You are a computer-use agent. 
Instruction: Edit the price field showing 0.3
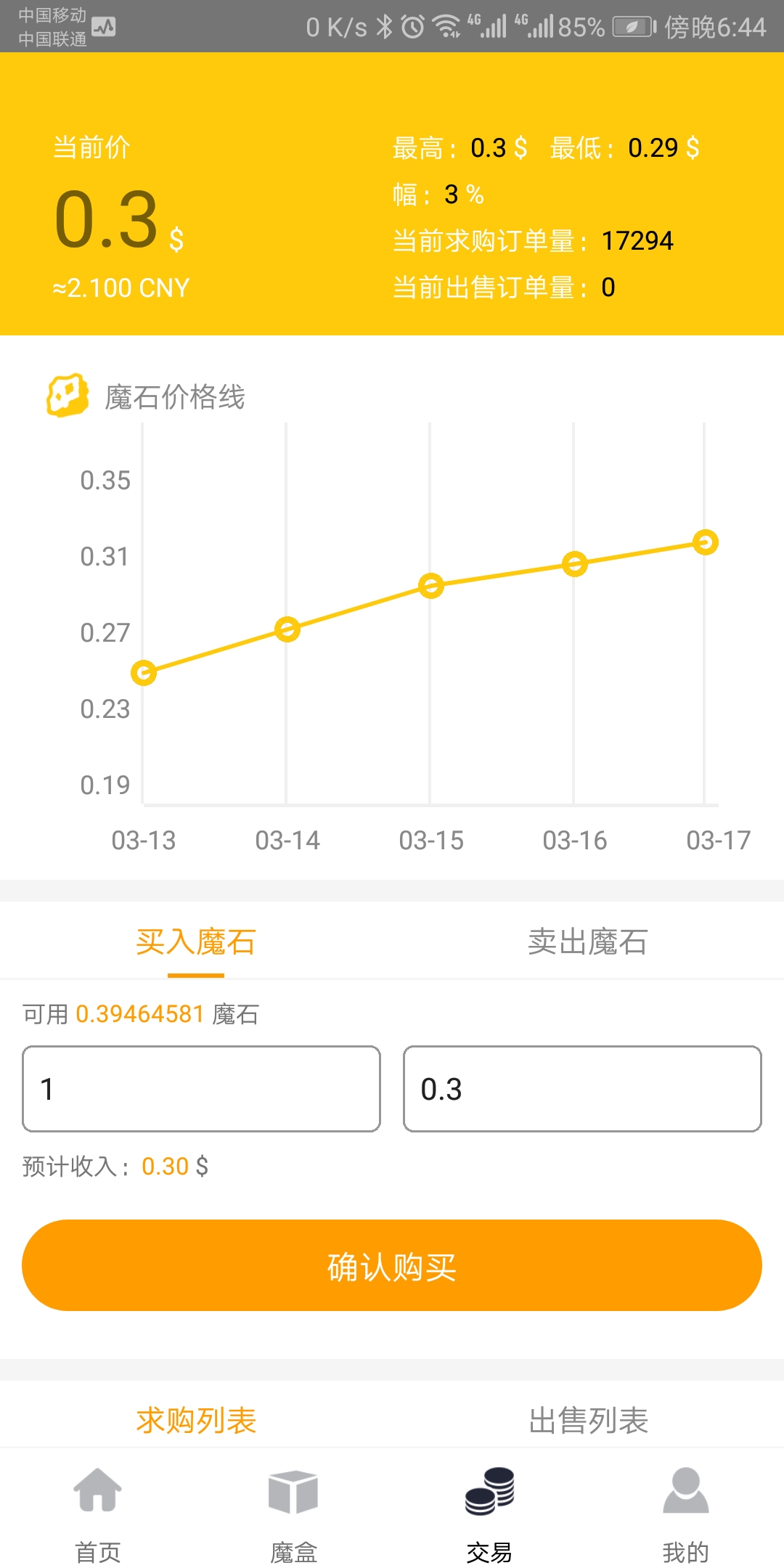582,1089
